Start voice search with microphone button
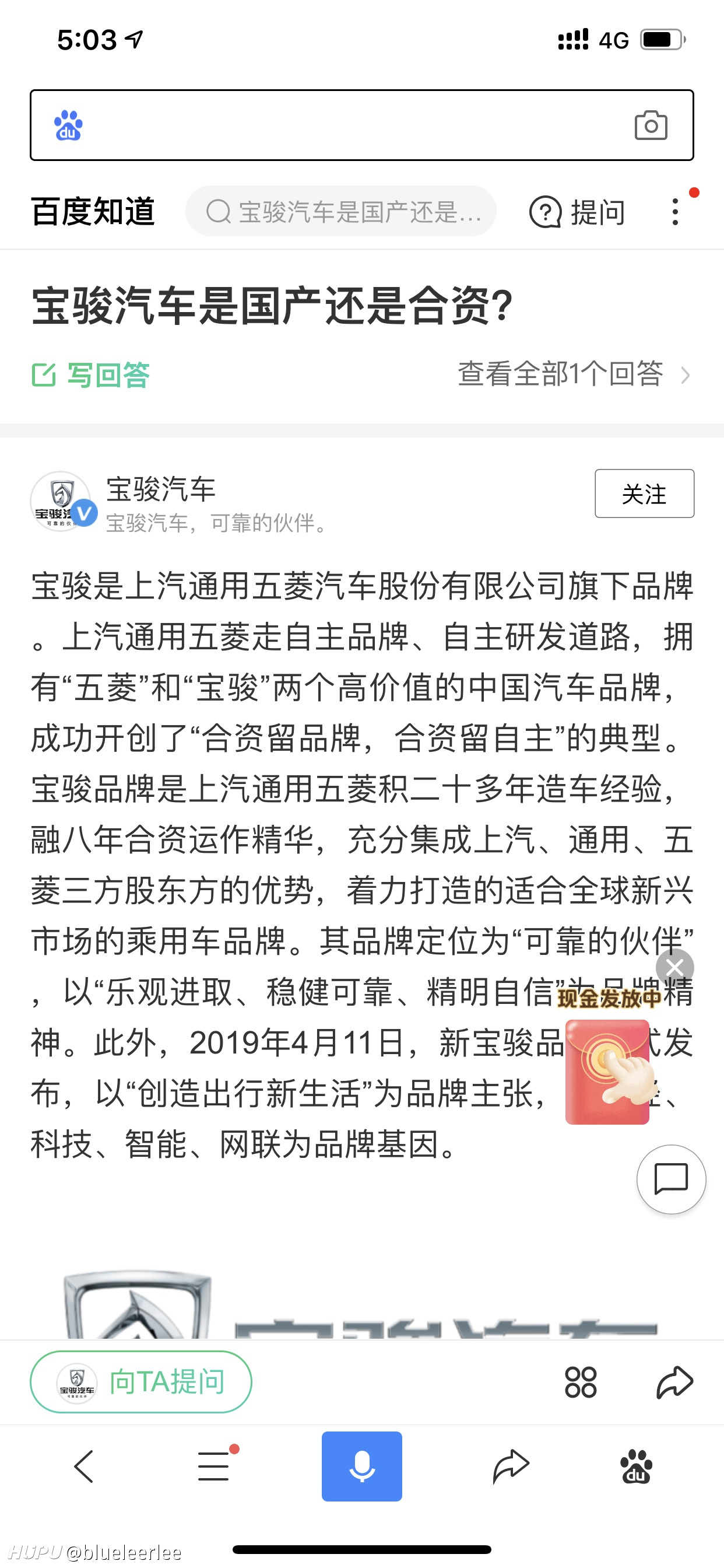Image resolution: width=724 pixels, height=1568 pixels. coord(361,1466)
